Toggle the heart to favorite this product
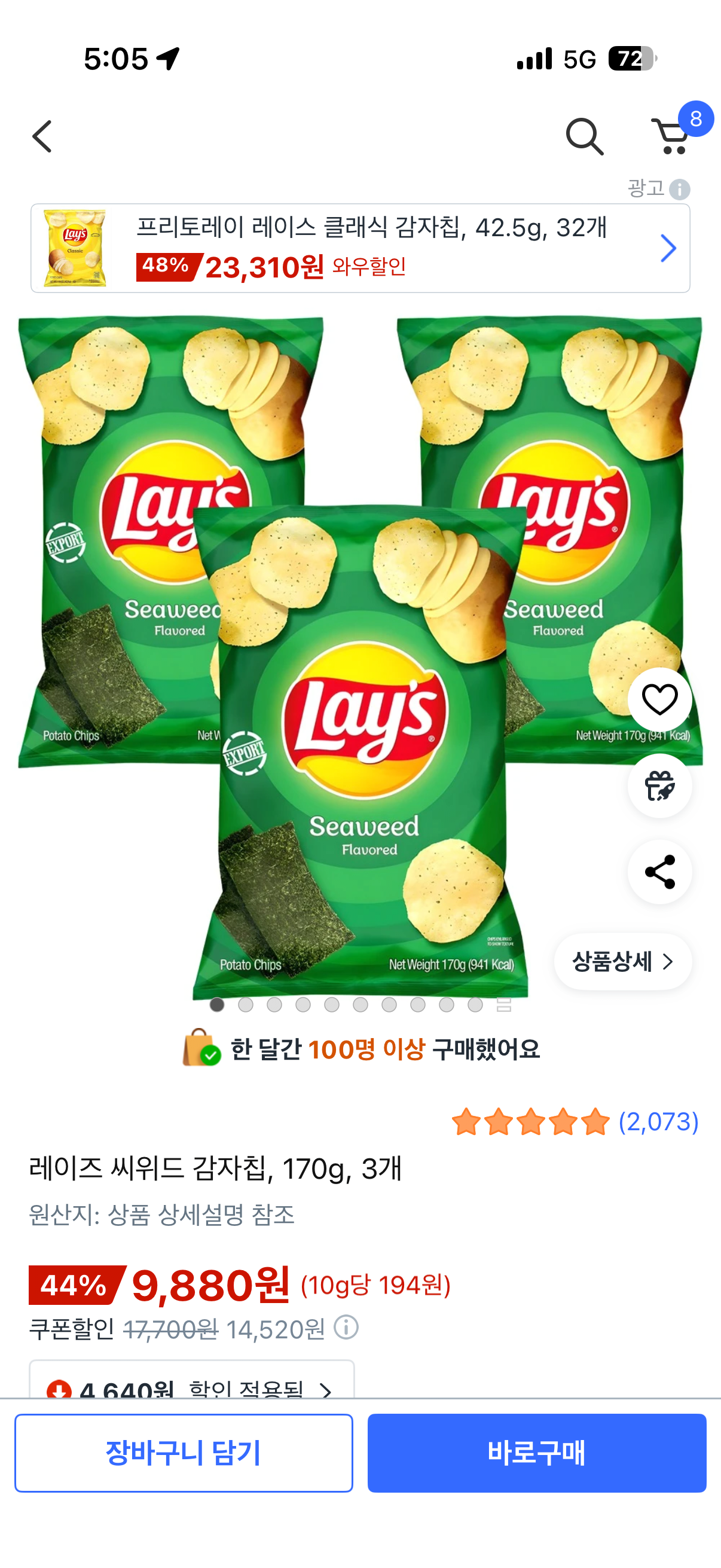 [x=659, y=698]
